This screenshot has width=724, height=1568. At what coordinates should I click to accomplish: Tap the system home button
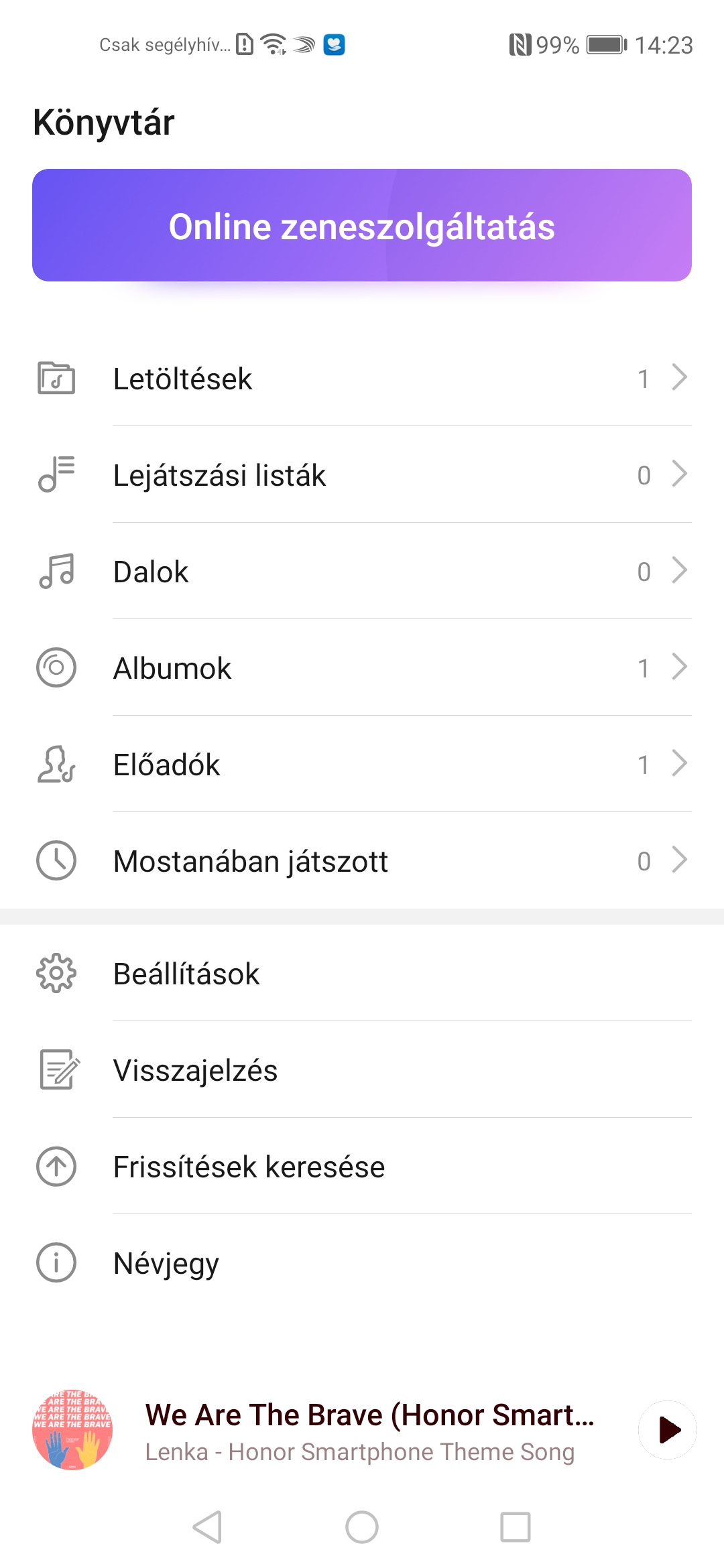[362, 1527]
